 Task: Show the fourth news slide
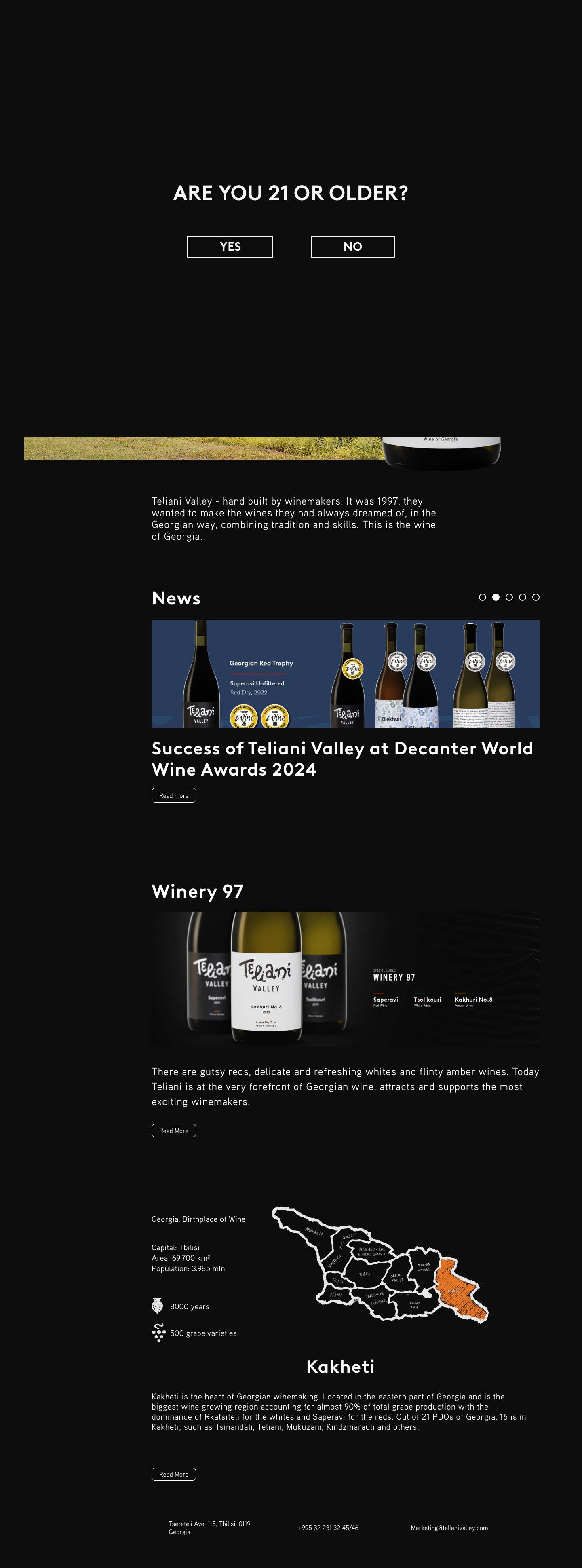click(523, 597)
